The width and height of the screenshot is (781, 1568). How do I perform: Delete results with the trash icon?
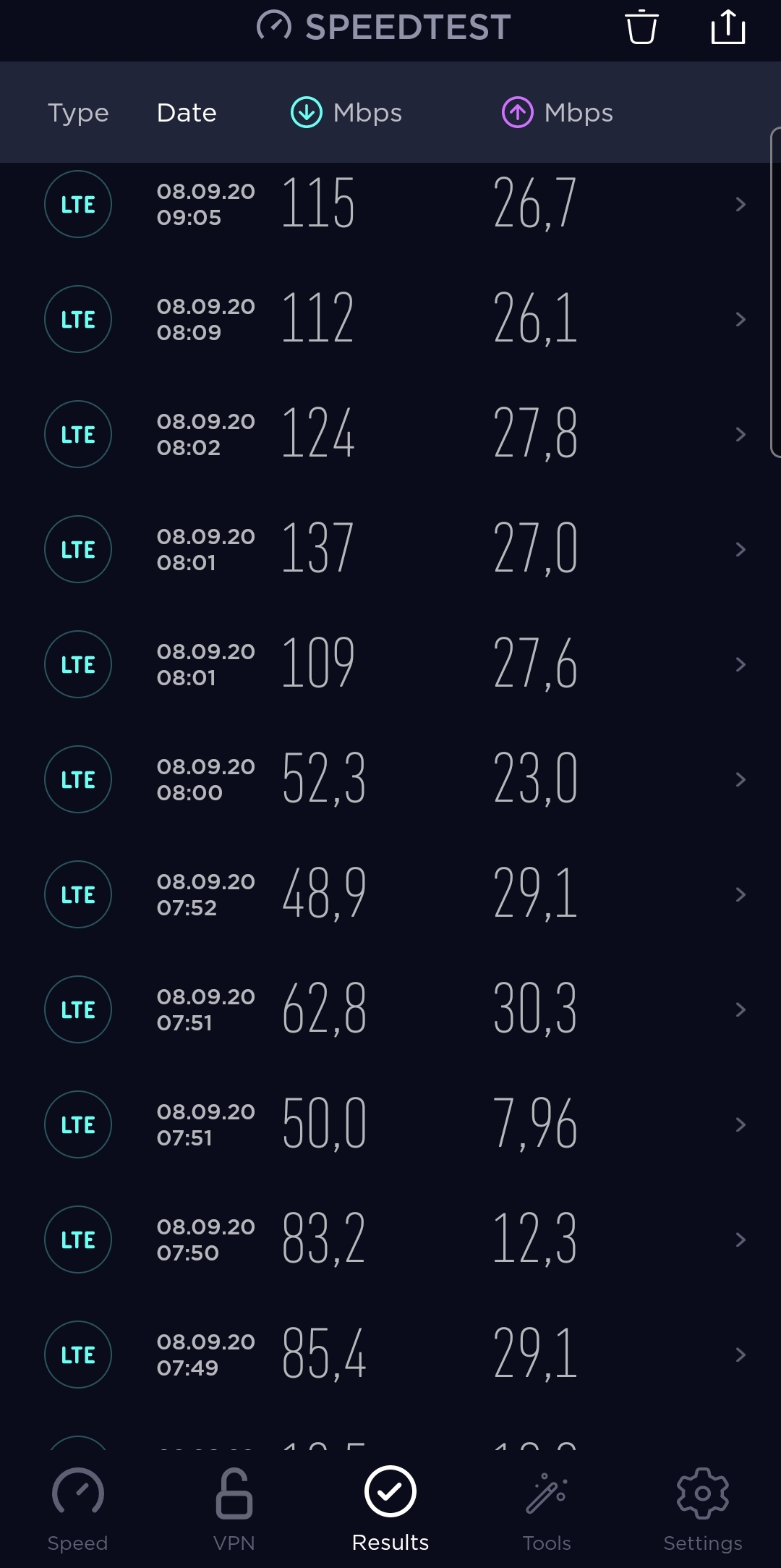[x=641, y=27]
